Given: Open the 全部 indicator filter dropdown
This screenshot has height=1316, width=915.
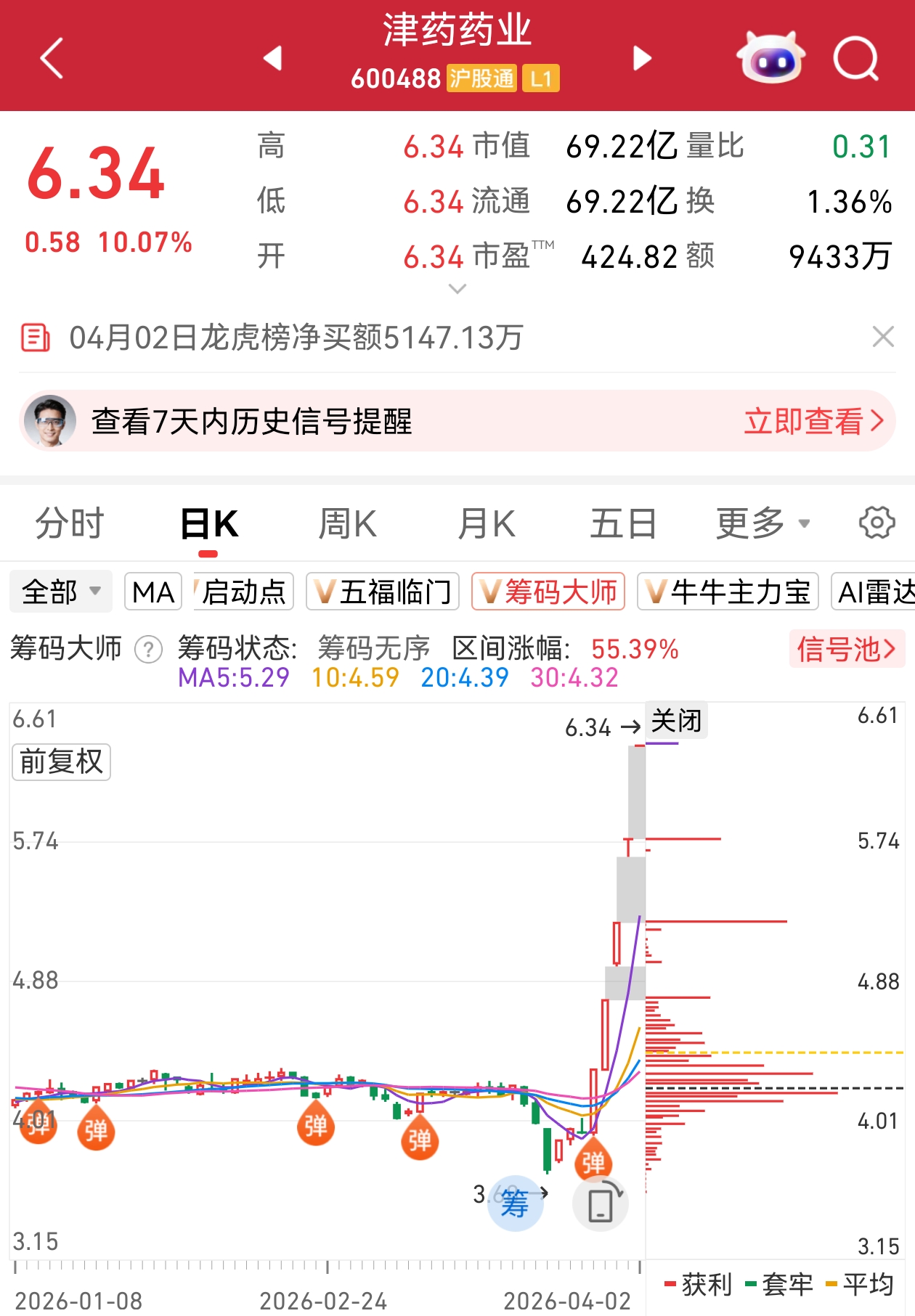Looking at the screenshot, I should click(61, 592).
